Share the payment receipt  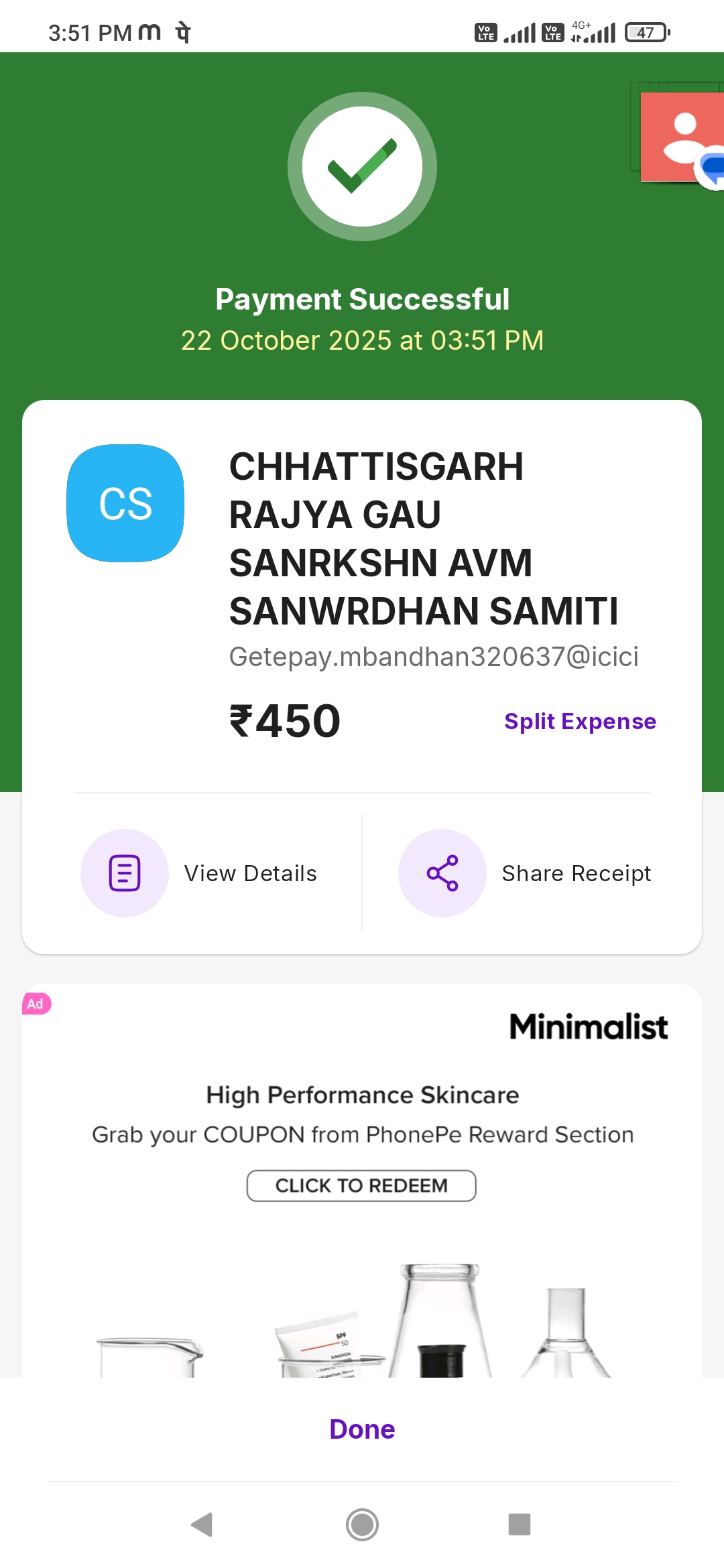[525, 873]
